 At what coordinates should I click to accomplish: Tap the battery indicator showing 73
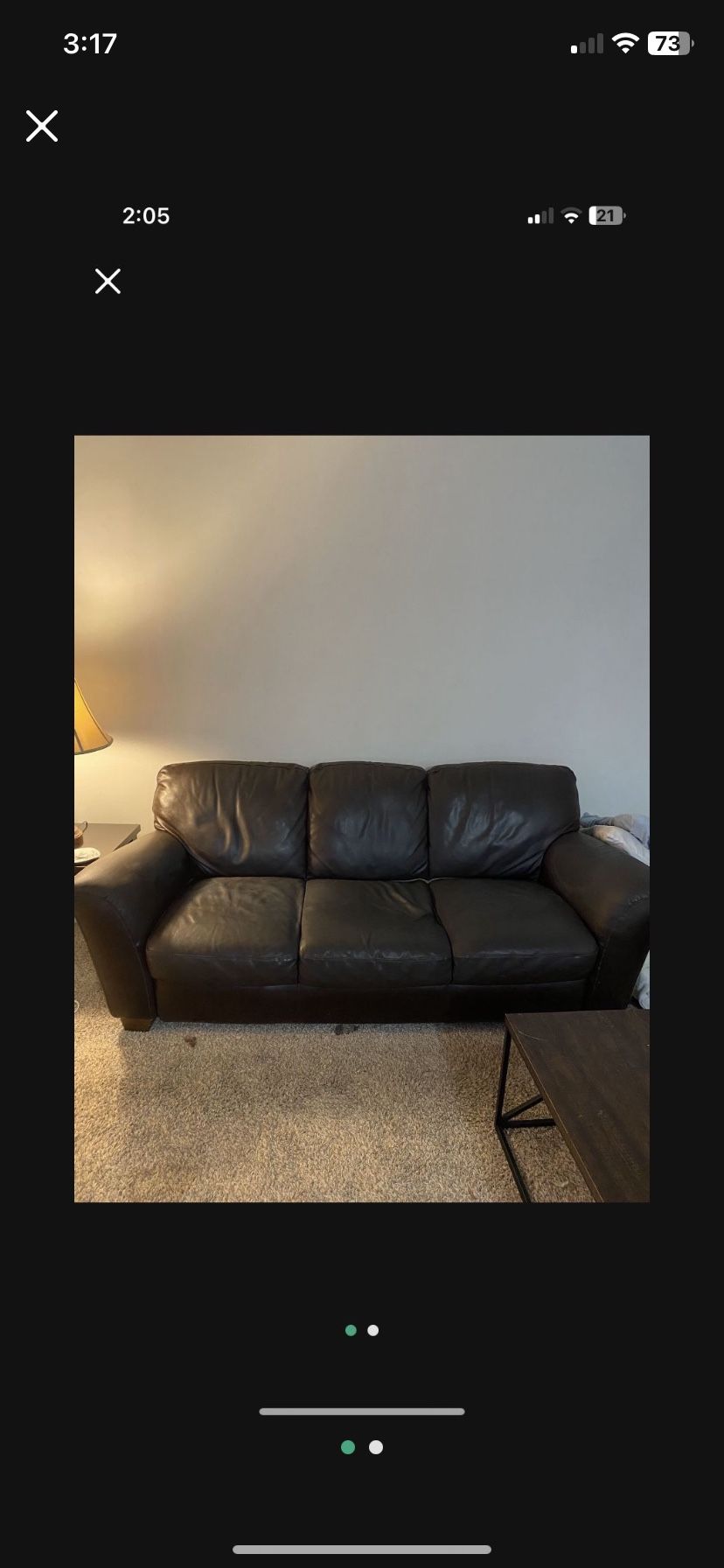[x=669, y=42]
